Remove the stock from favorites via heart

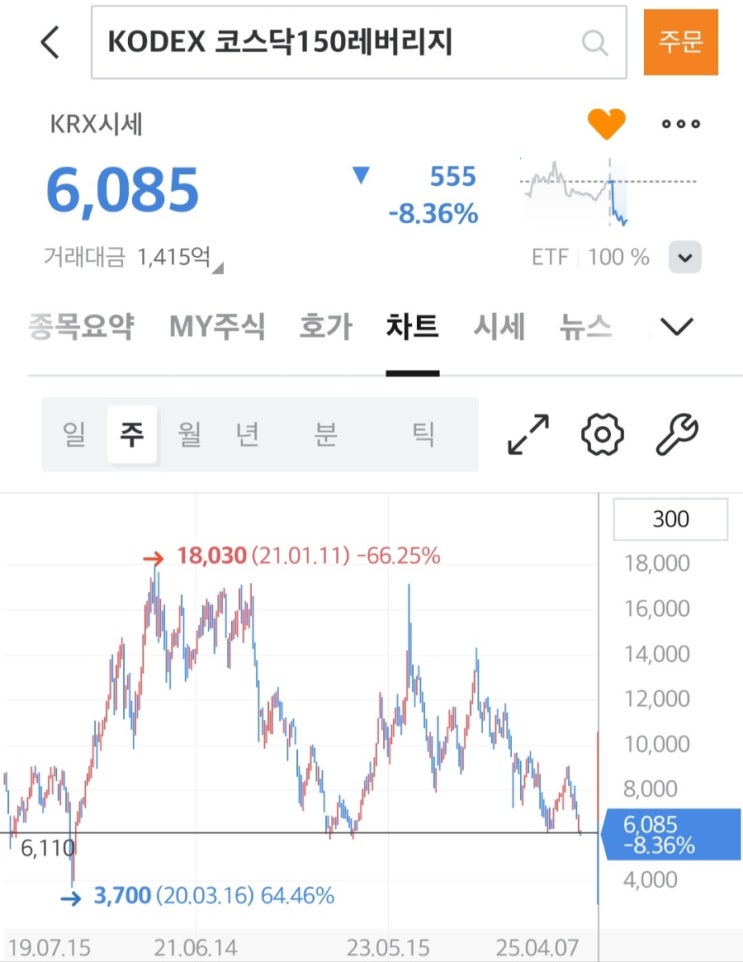point(606,123)
